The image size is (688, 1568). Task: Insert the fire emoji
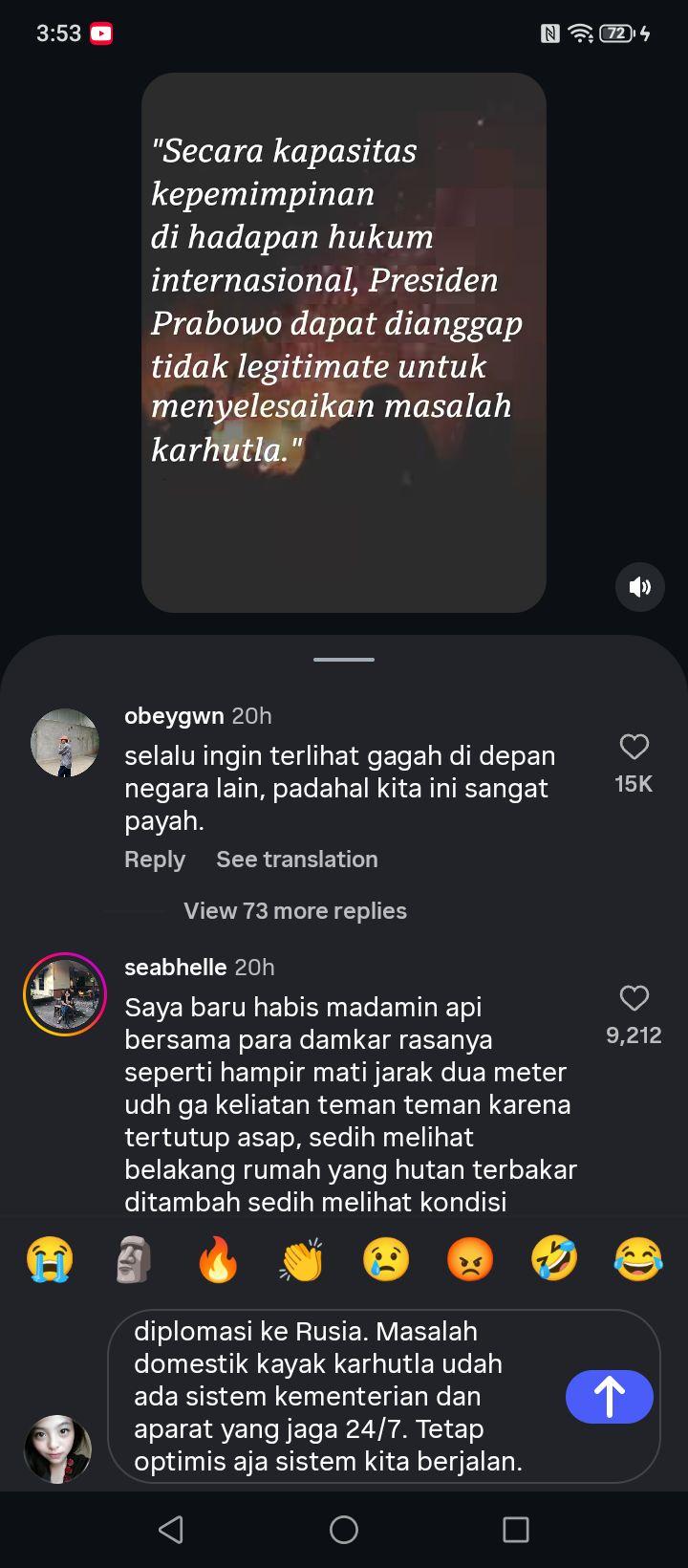pyautogui.click(x=218, y=1259)
